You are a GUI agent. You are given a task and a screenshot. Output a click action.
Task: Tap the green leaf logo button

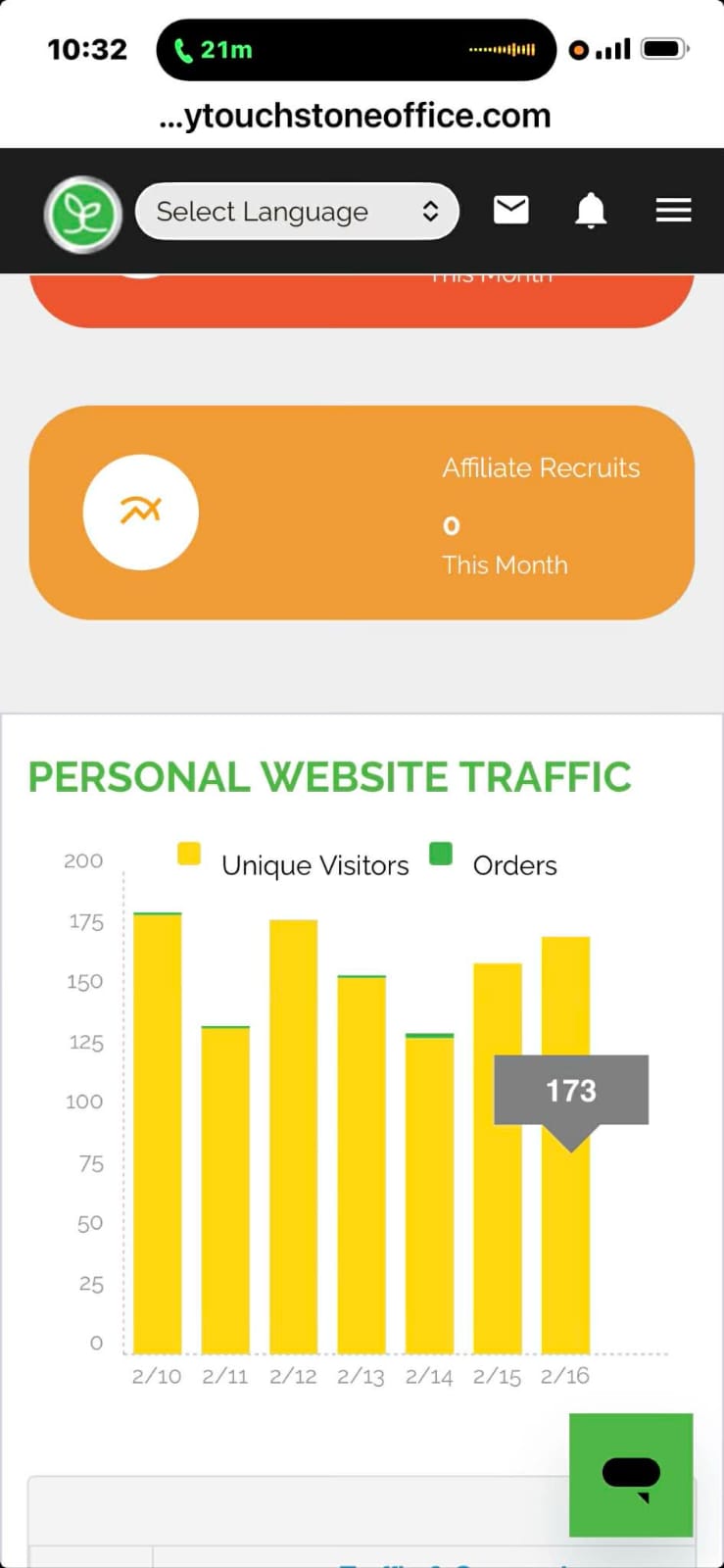[83, 214]
